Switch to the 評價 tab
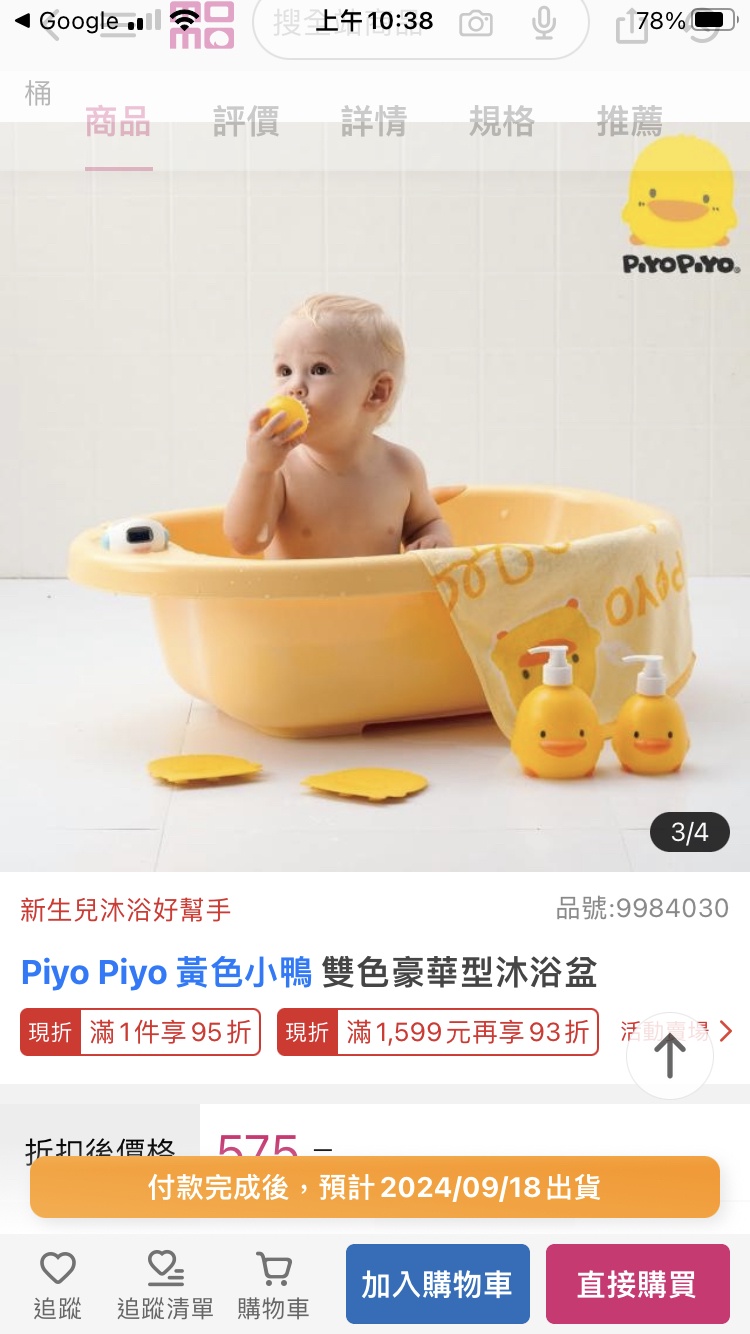 point(245,122)
